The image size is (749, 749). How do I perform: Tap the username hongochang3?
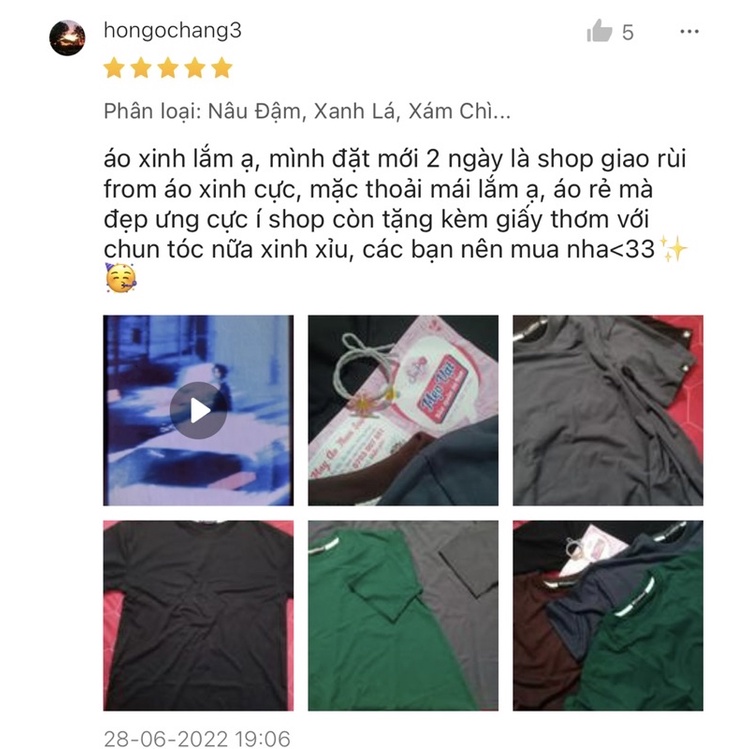coord(172,32)
